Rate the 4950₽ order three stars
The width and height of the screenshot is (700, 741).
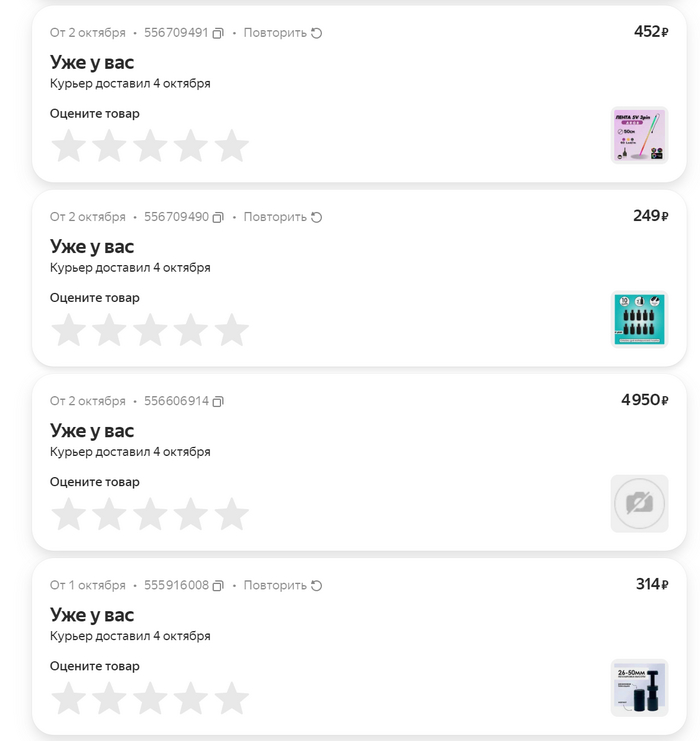pyautogui.click(x=150, y=514)
